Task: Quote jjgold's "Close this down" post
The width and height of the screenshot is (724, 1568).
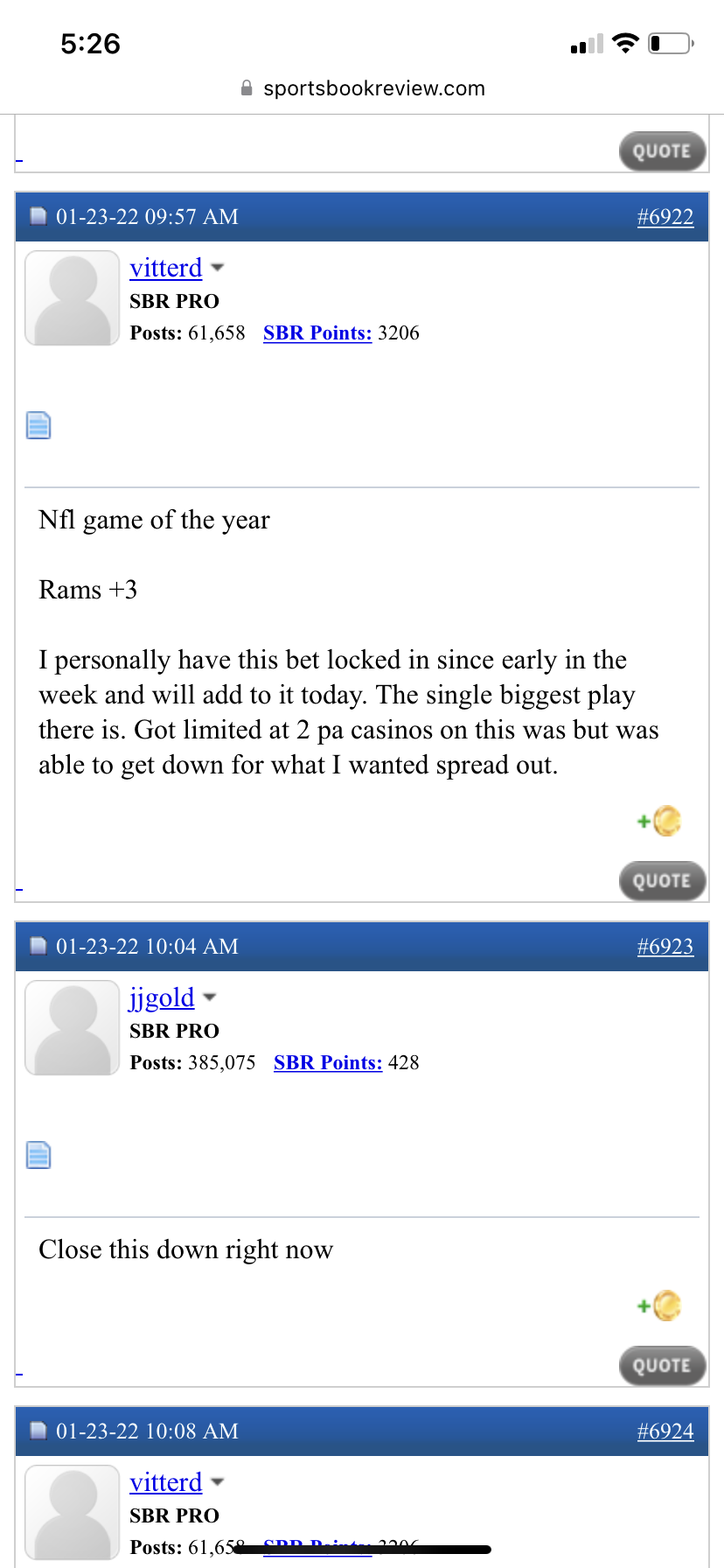Action: [662, 1365]
